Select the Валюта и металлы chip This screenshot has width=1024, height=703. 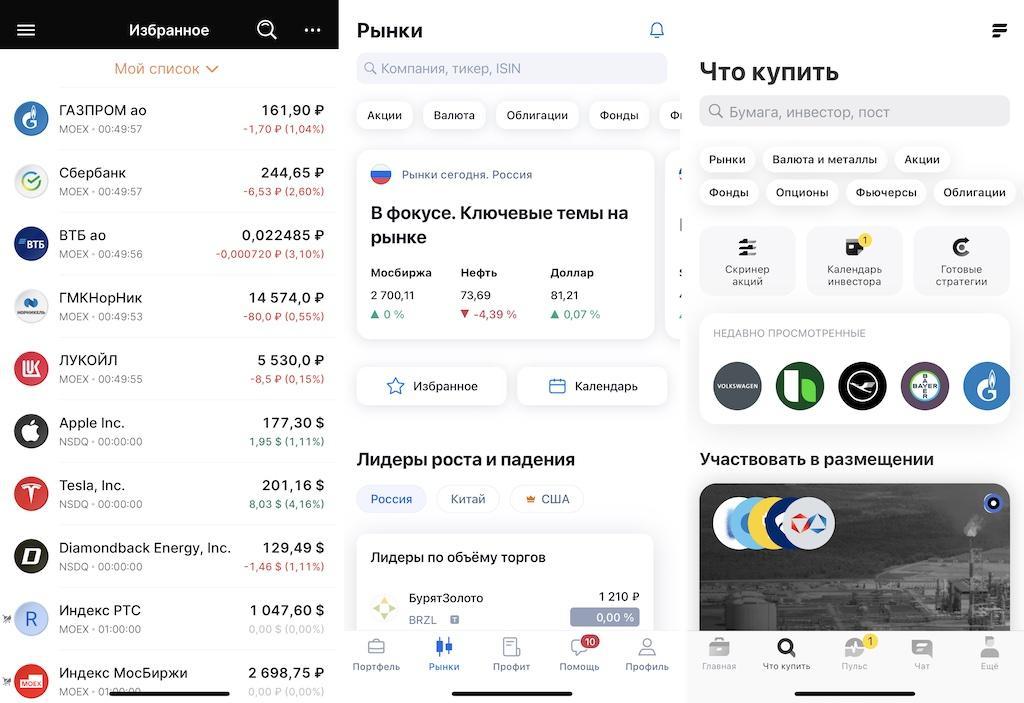pos(824,159)
